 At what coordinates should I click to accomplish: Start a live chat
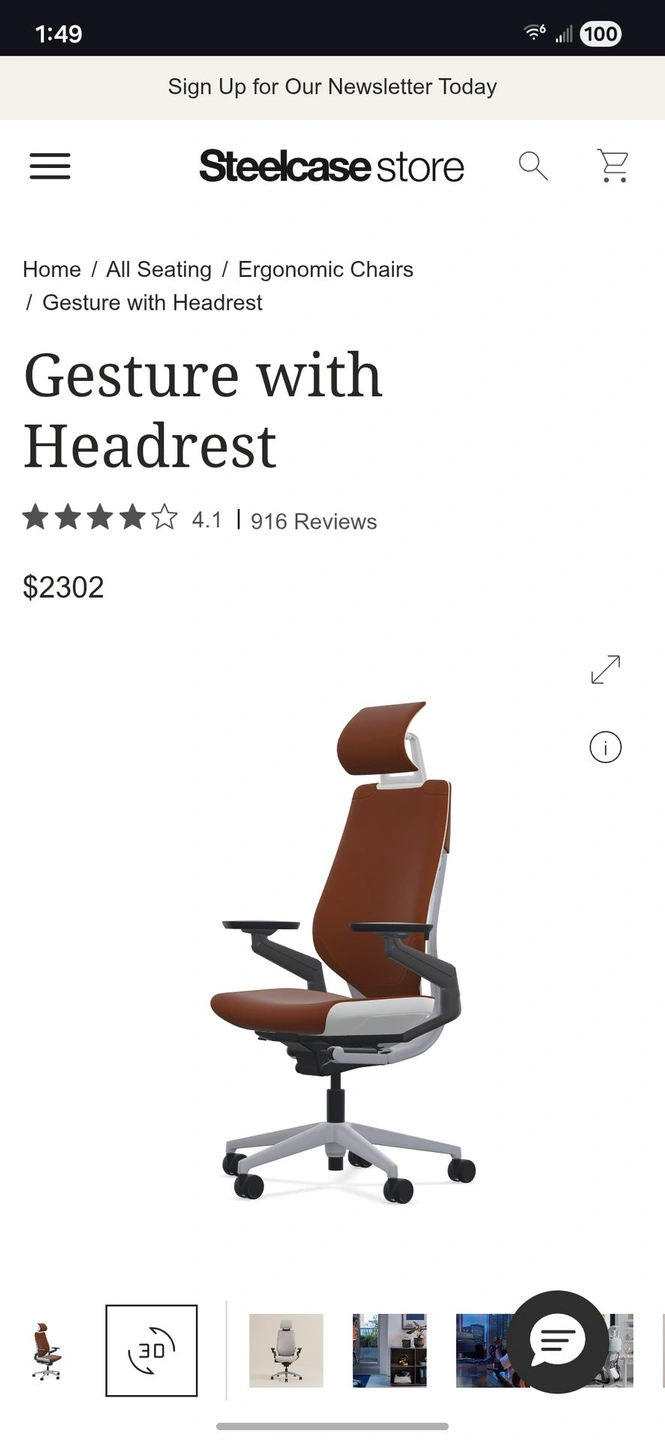click(557, 1342)
